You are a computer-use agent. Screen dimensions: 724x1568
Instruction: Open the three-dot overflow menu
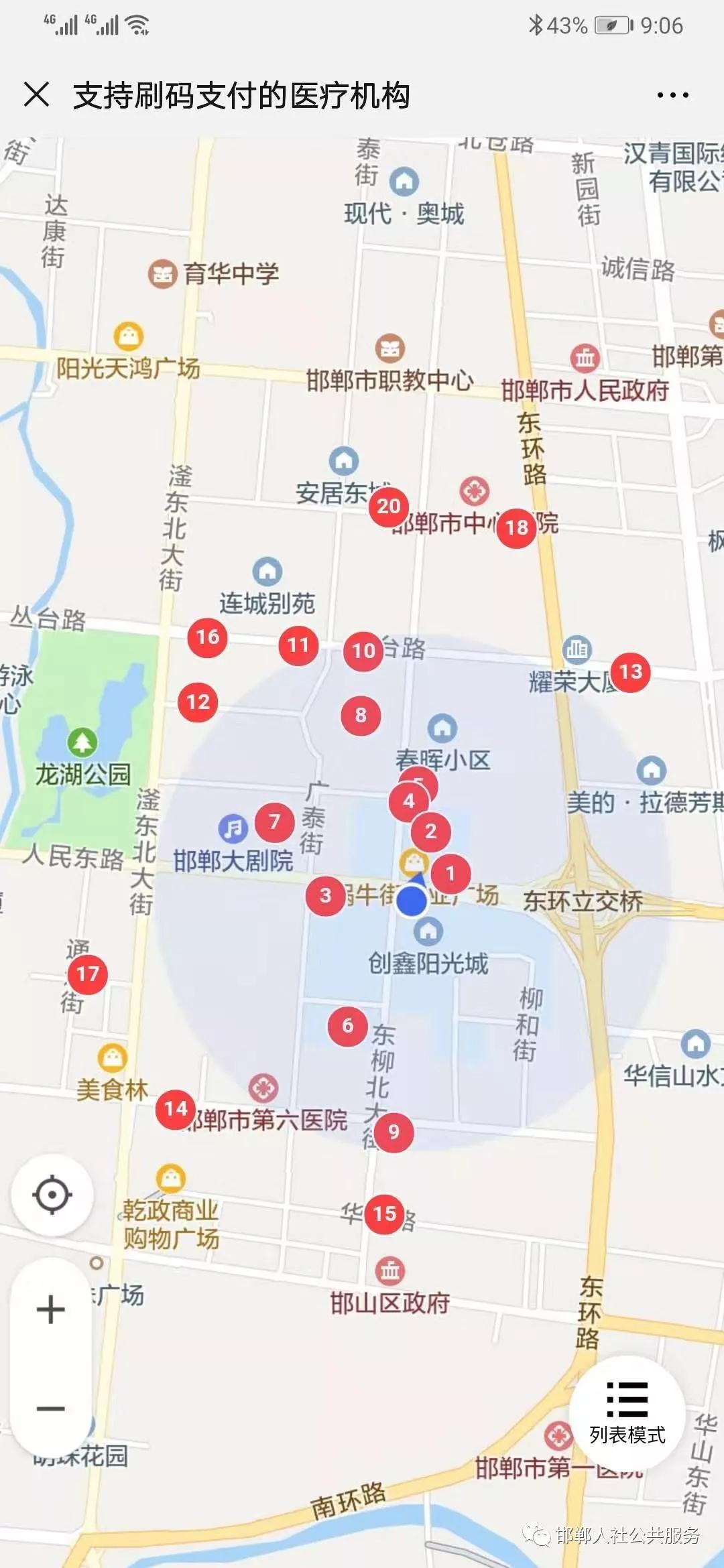point(672,96)
